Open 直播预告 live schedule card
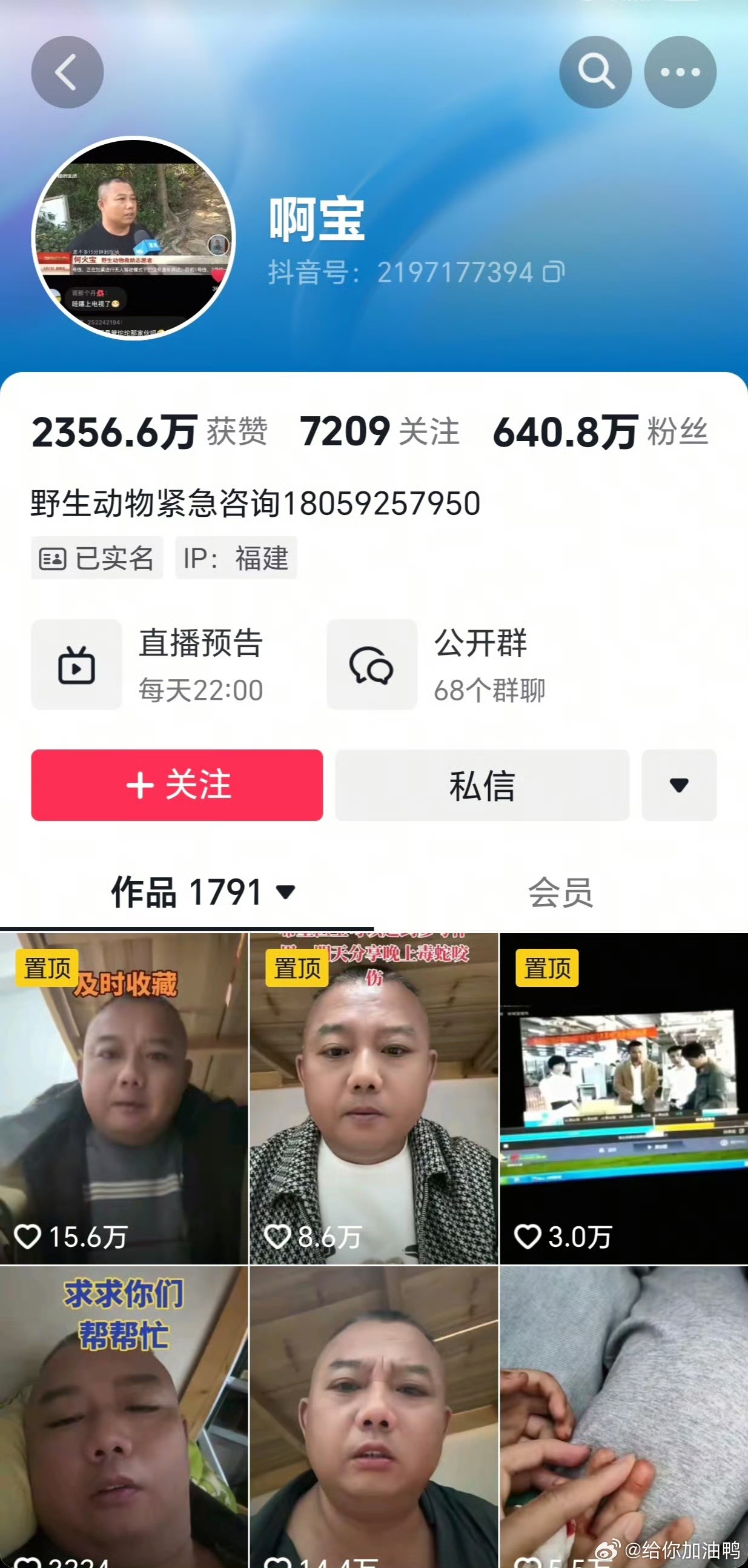Image resolution: width=748 pixels, height=1568 pixels. (x=148, y=665)
